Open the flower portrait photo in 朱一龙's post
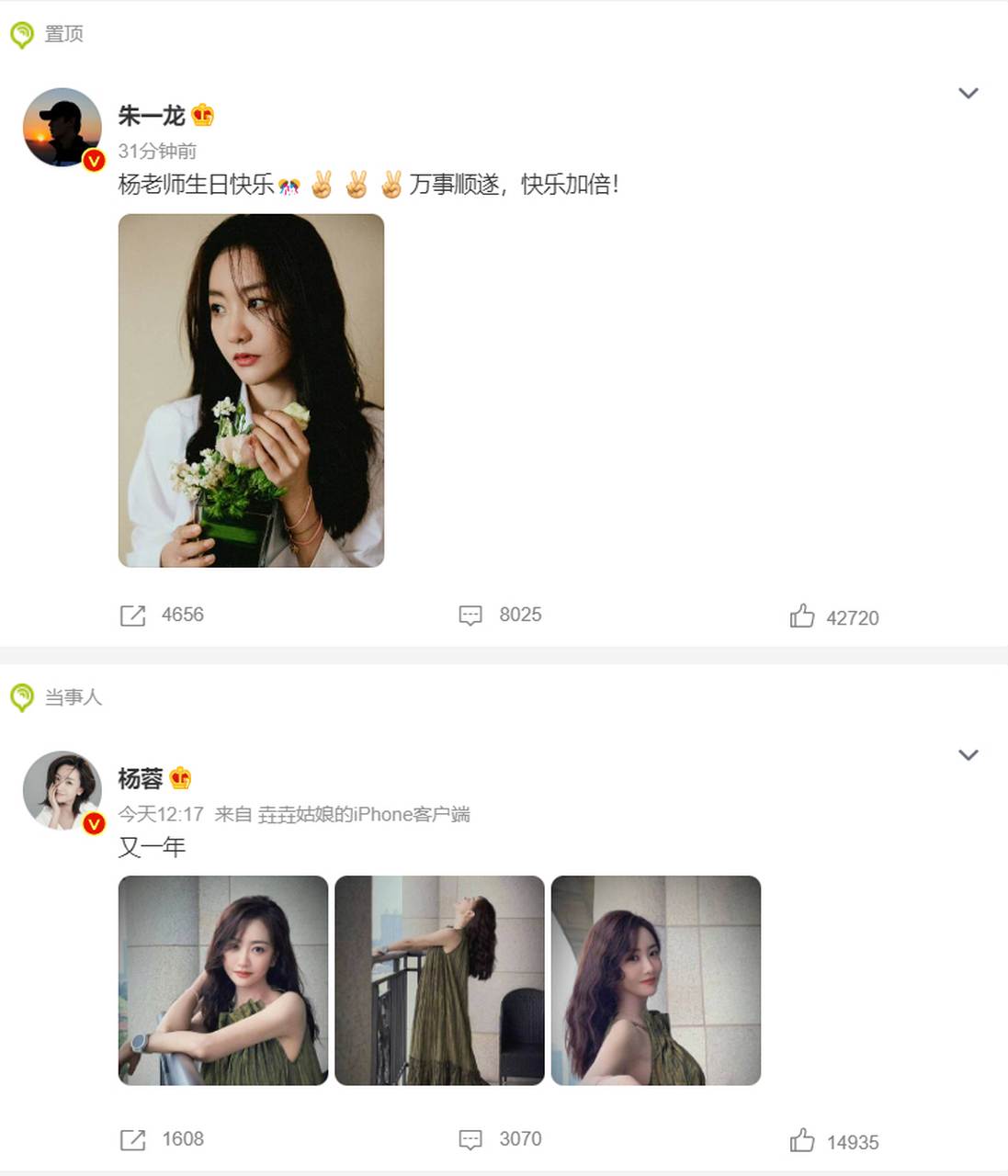This screenshot has height=1176, width=1008. (x=251, y=390)
